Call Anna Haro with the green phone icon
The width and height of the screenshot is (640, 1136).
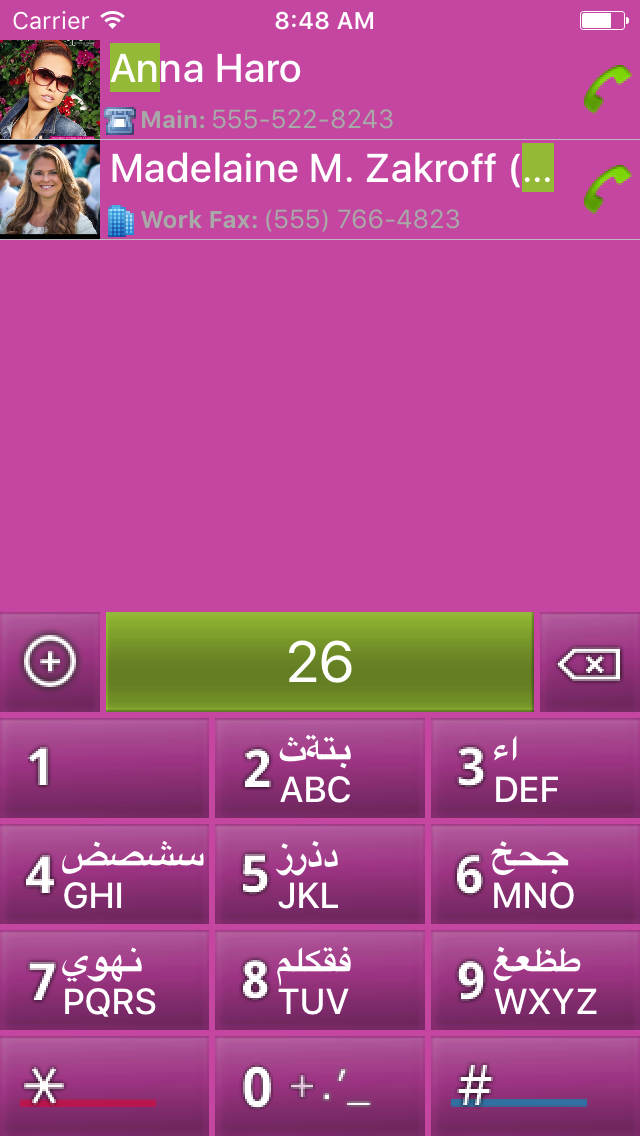pos(607,89)
